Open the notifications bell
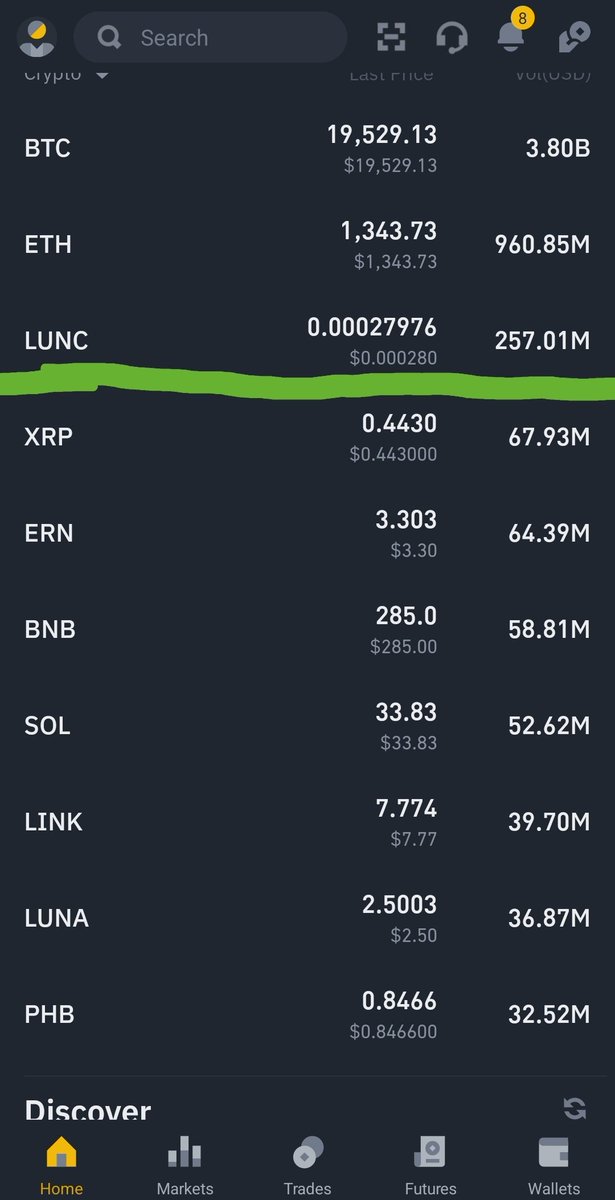This screenshot has height=1200, width=615. (x=512, y=36)
